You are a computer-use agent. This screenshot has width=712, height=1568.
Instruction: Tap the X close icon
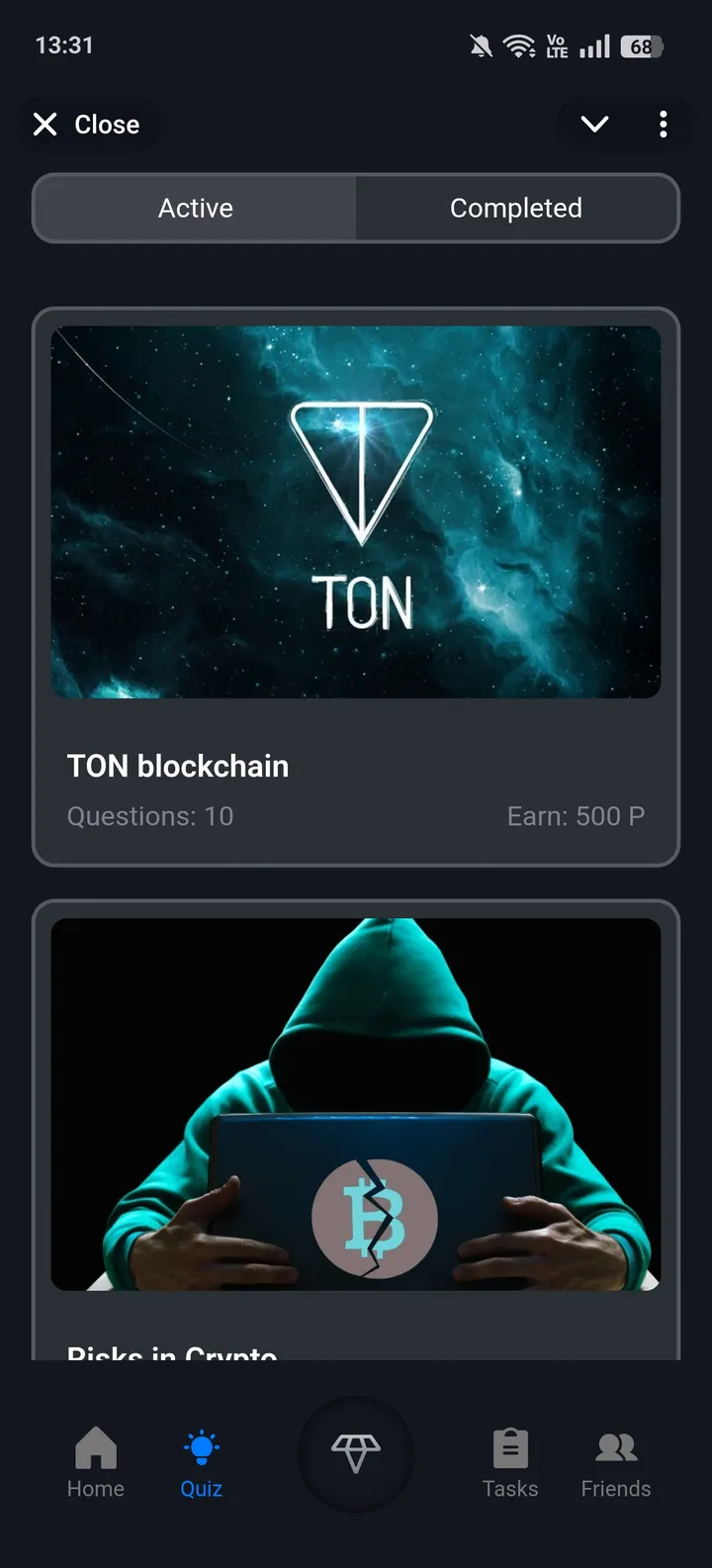point(44,124)
